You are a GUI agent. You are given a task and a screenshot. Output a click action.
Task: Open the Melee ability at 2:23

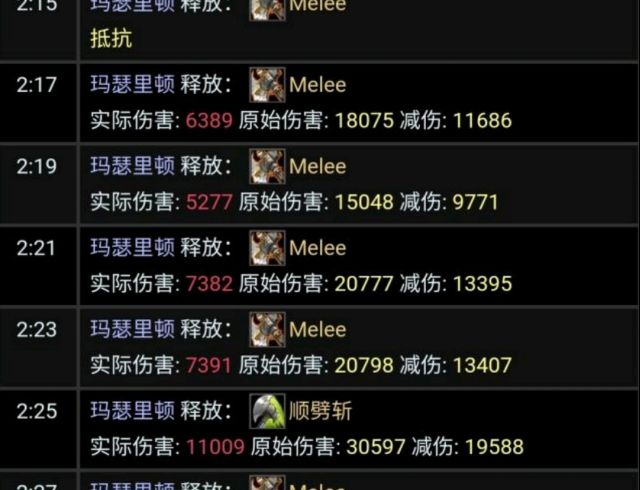pos(317,330)
